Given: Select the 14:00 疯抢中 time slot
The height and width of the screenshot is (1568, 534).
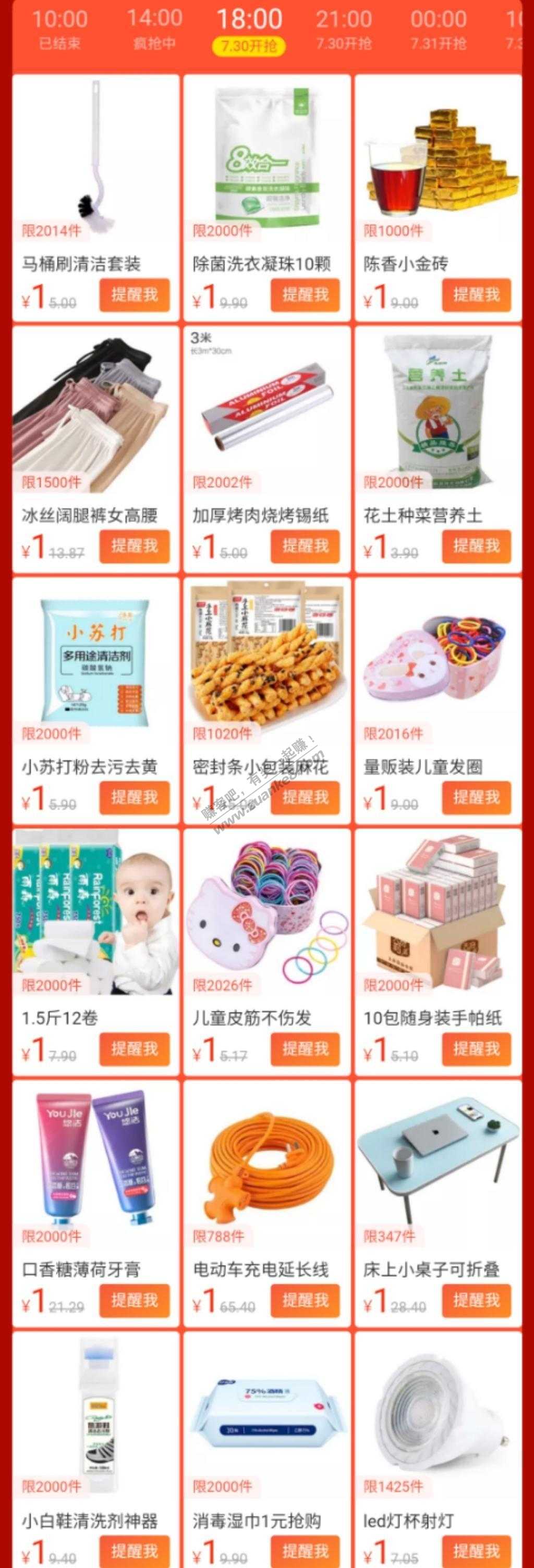Looking at the screenshot, I should [154, 29].
